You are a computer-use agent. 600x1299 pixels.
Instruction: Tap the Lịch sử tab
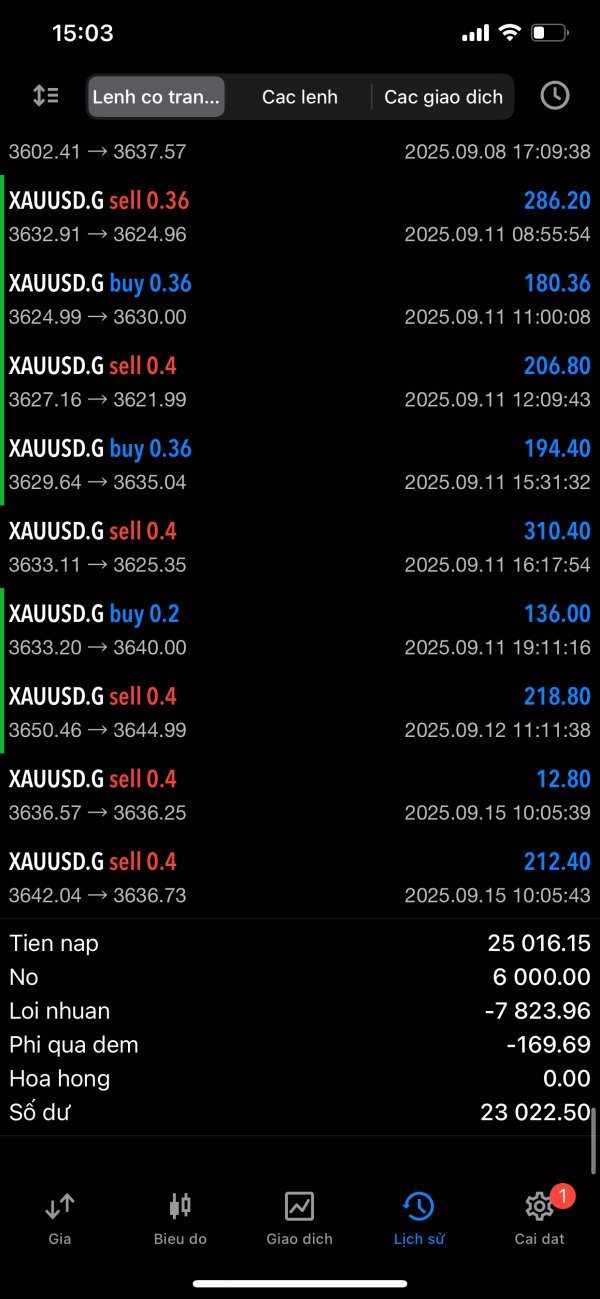(419, 1218)
